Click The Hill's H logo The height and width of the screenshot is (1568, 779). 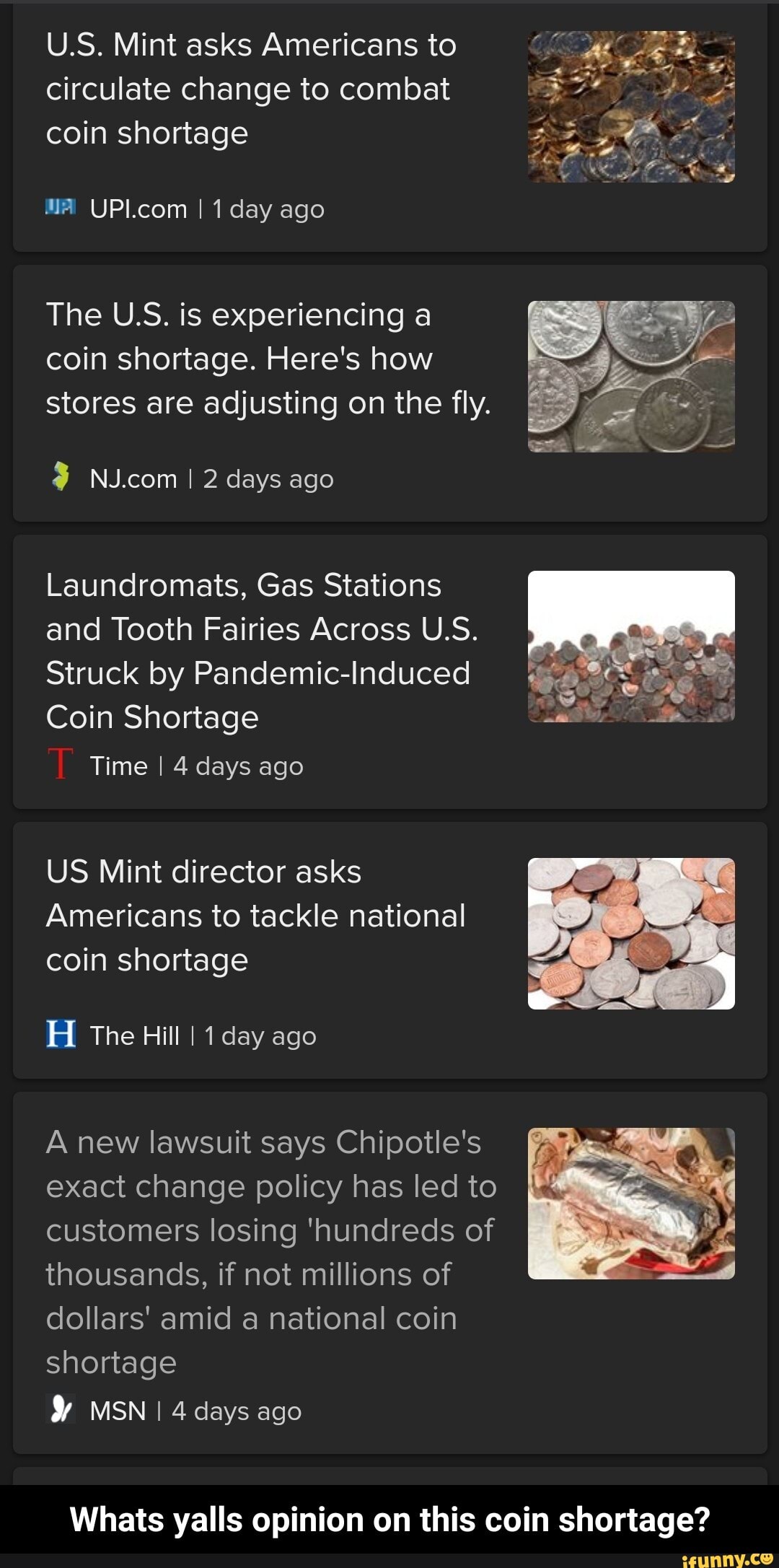coord(61,1035)
